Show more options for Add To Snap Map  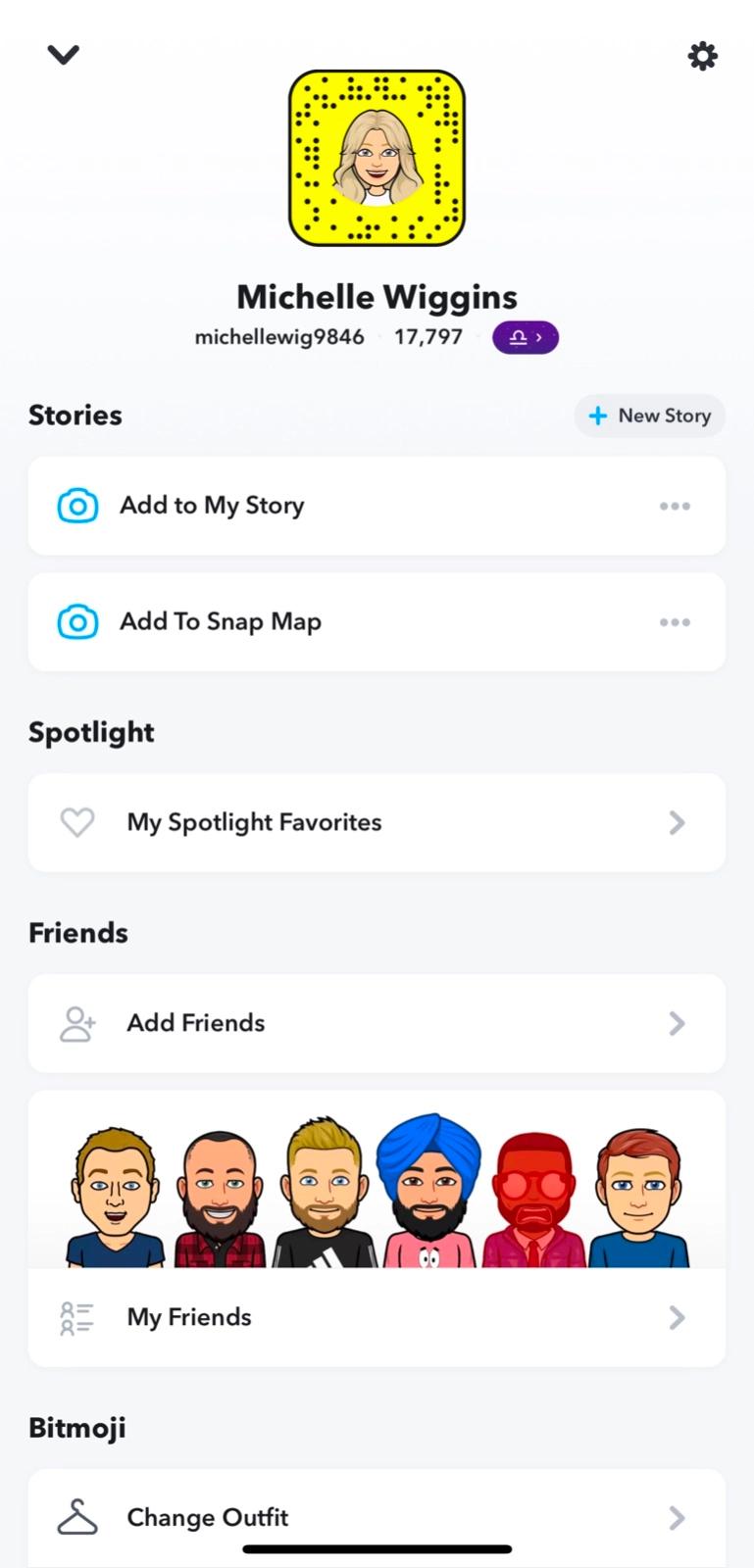[675, 622]
